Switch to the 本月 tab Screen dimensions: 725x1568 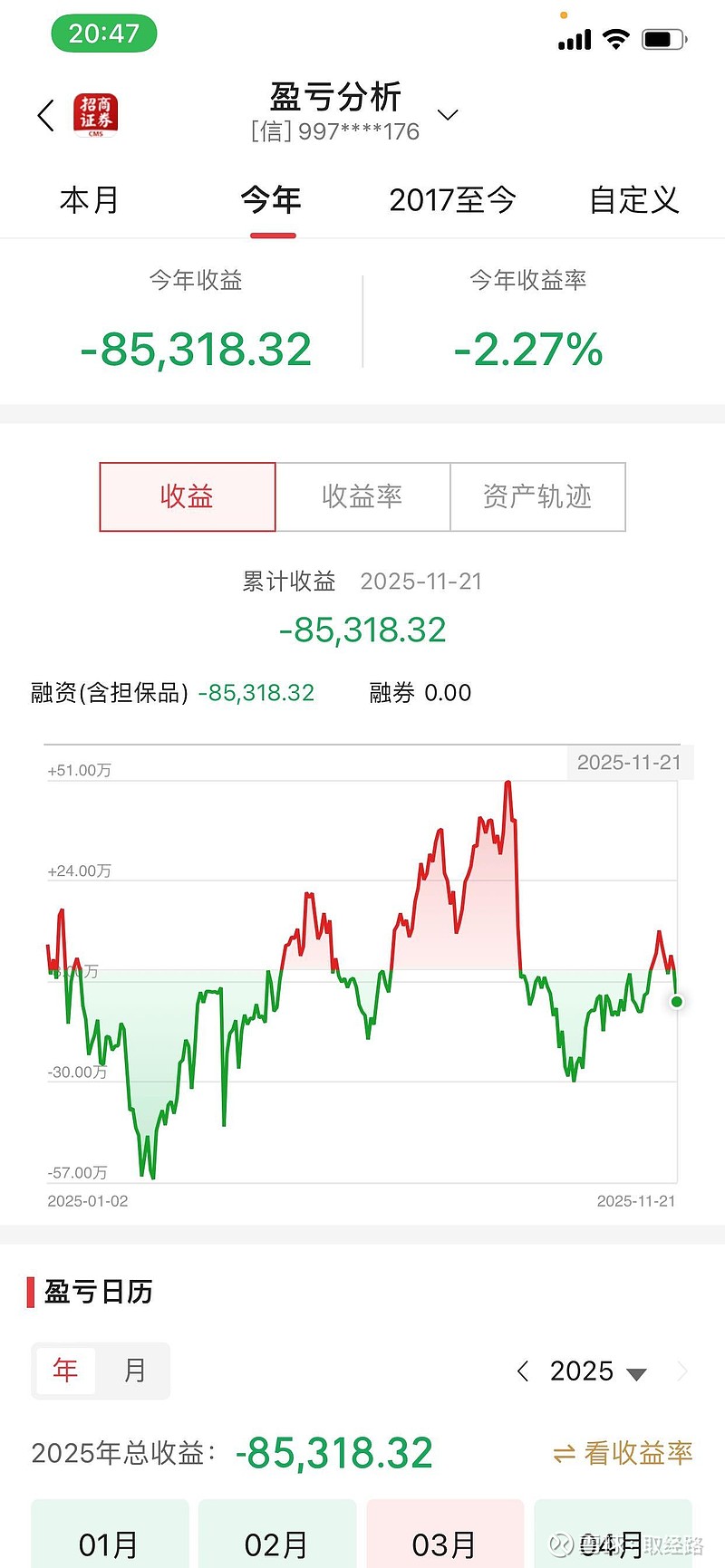point(88,200)
